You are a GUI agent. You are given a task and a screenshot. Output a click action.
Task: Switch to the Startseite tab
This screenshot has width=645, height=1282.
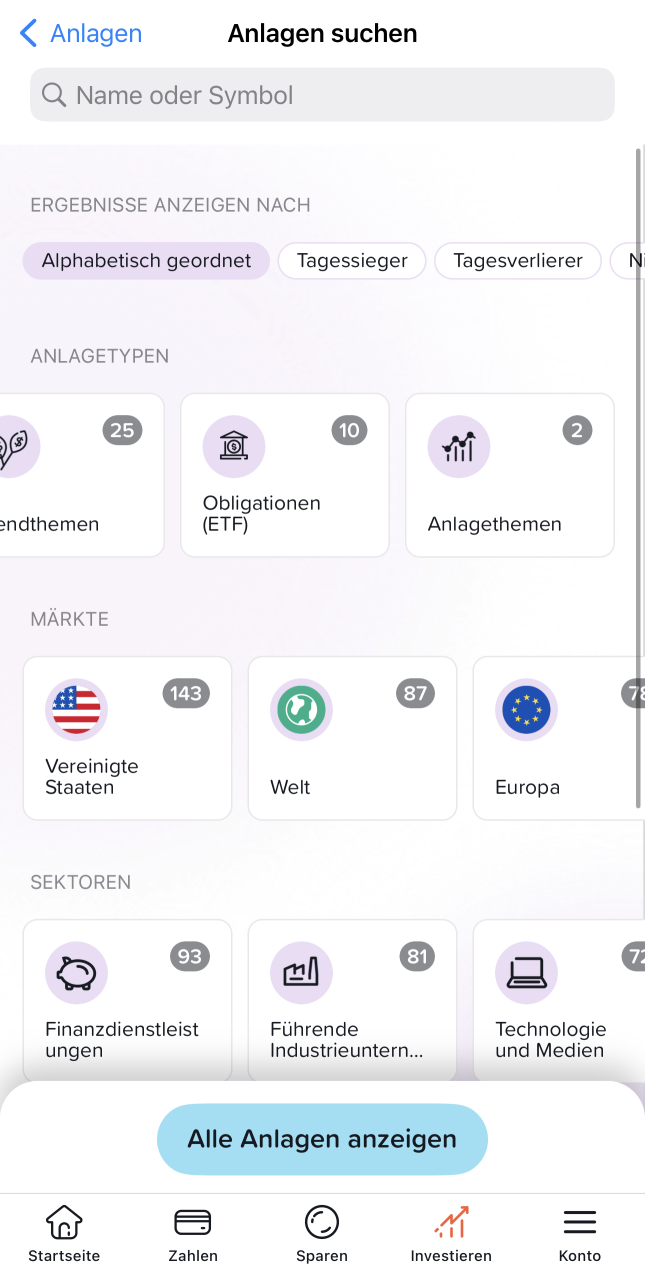tap(64, 1235)
